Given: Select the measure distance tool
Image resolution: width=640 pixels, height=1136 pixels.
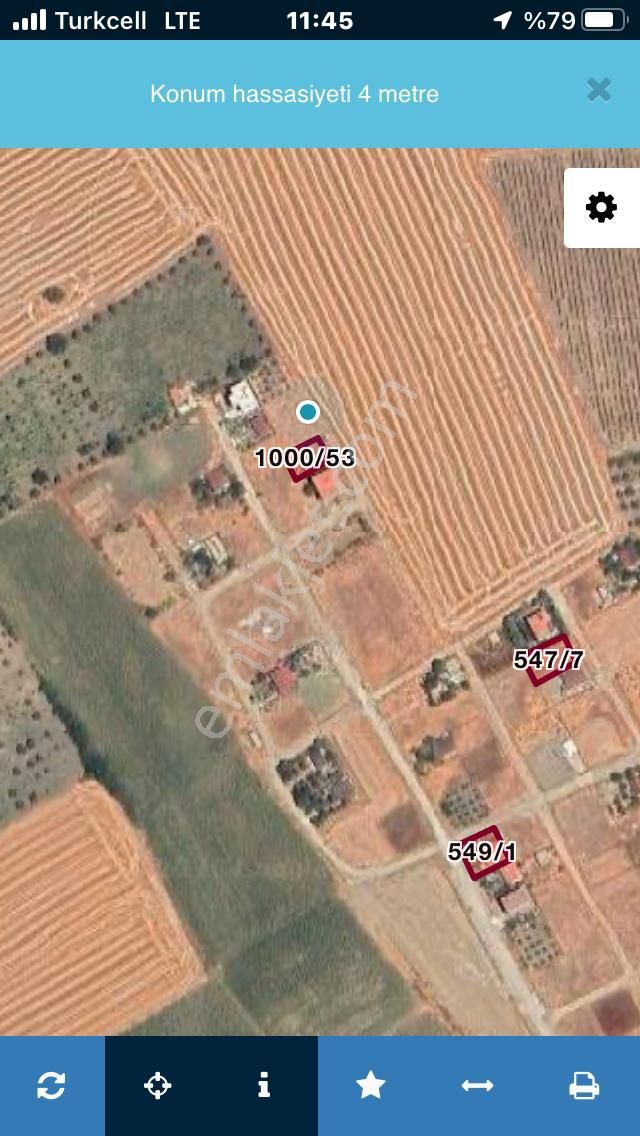Looking at the screenshot, I should pos(477,1085).
